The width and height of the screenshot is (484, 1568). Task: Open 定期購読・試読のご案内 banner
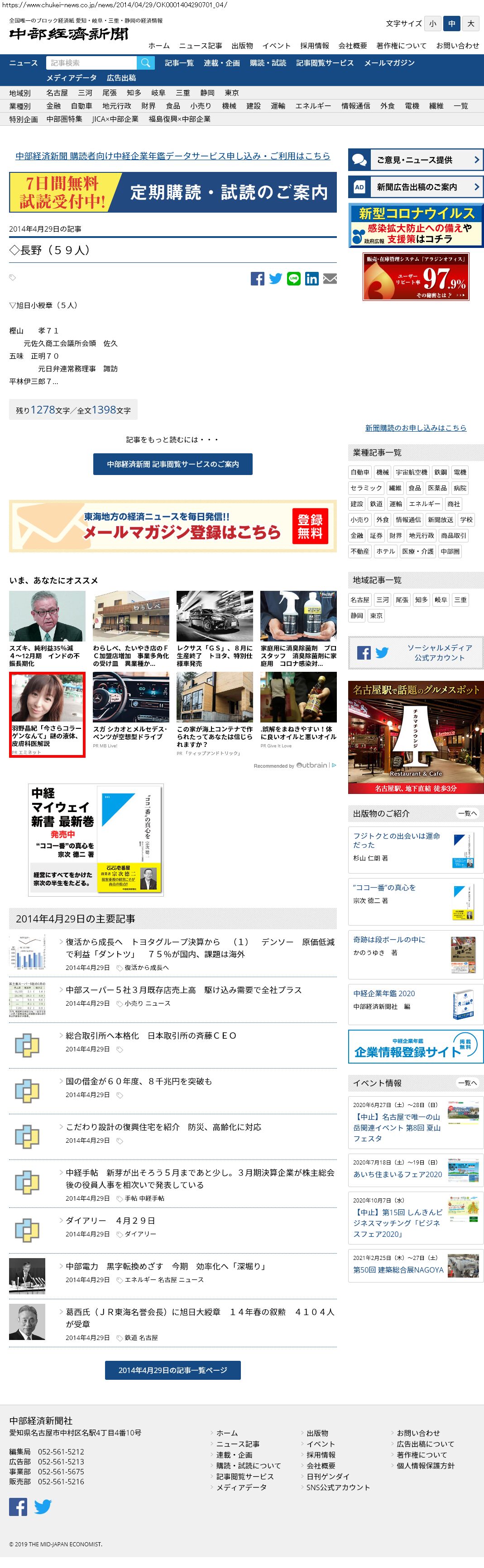(173, 192)
